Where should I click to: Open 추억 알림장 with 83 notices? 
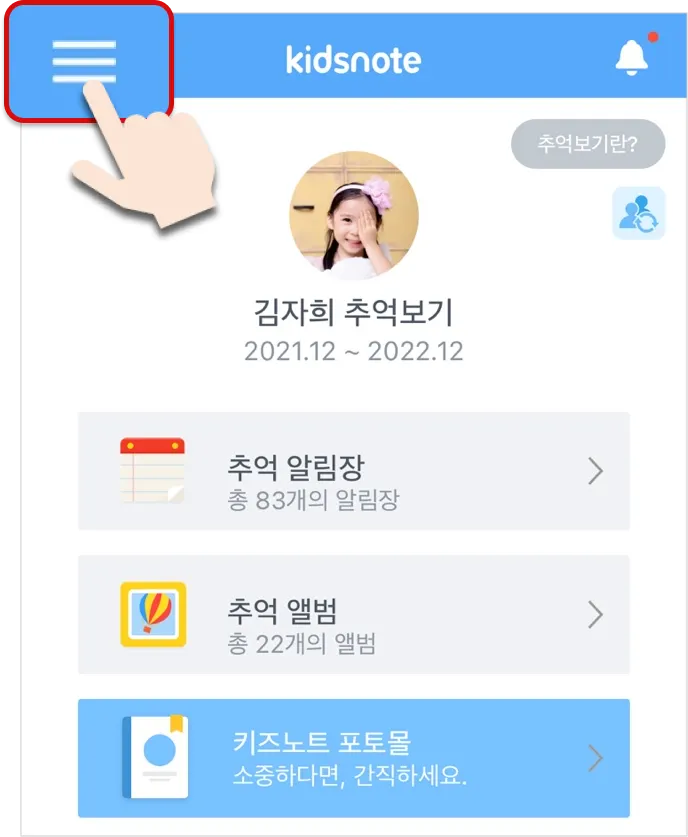click(x=353, y=471)
